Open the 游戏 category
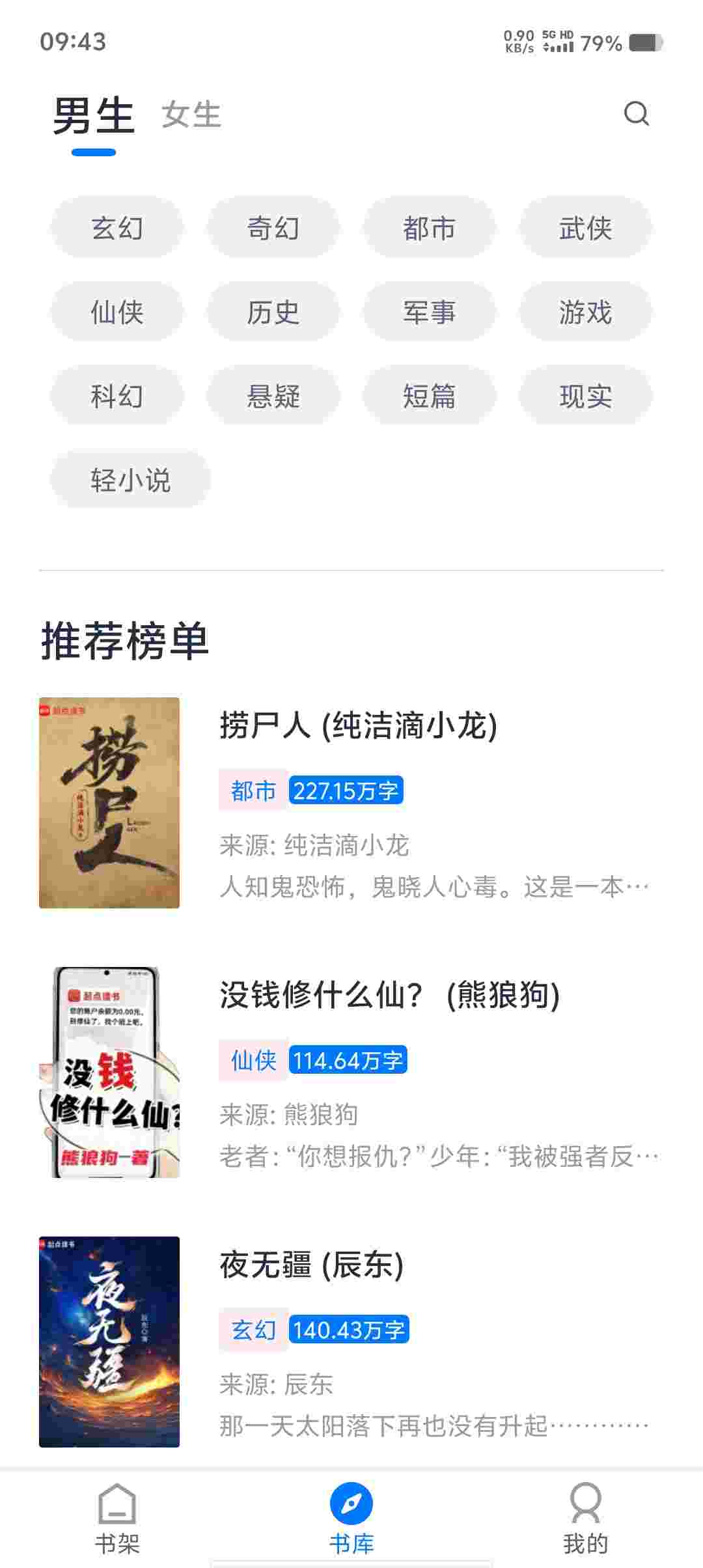The height and width of the screenshot is (1568, 703). [x=585, y=312]
